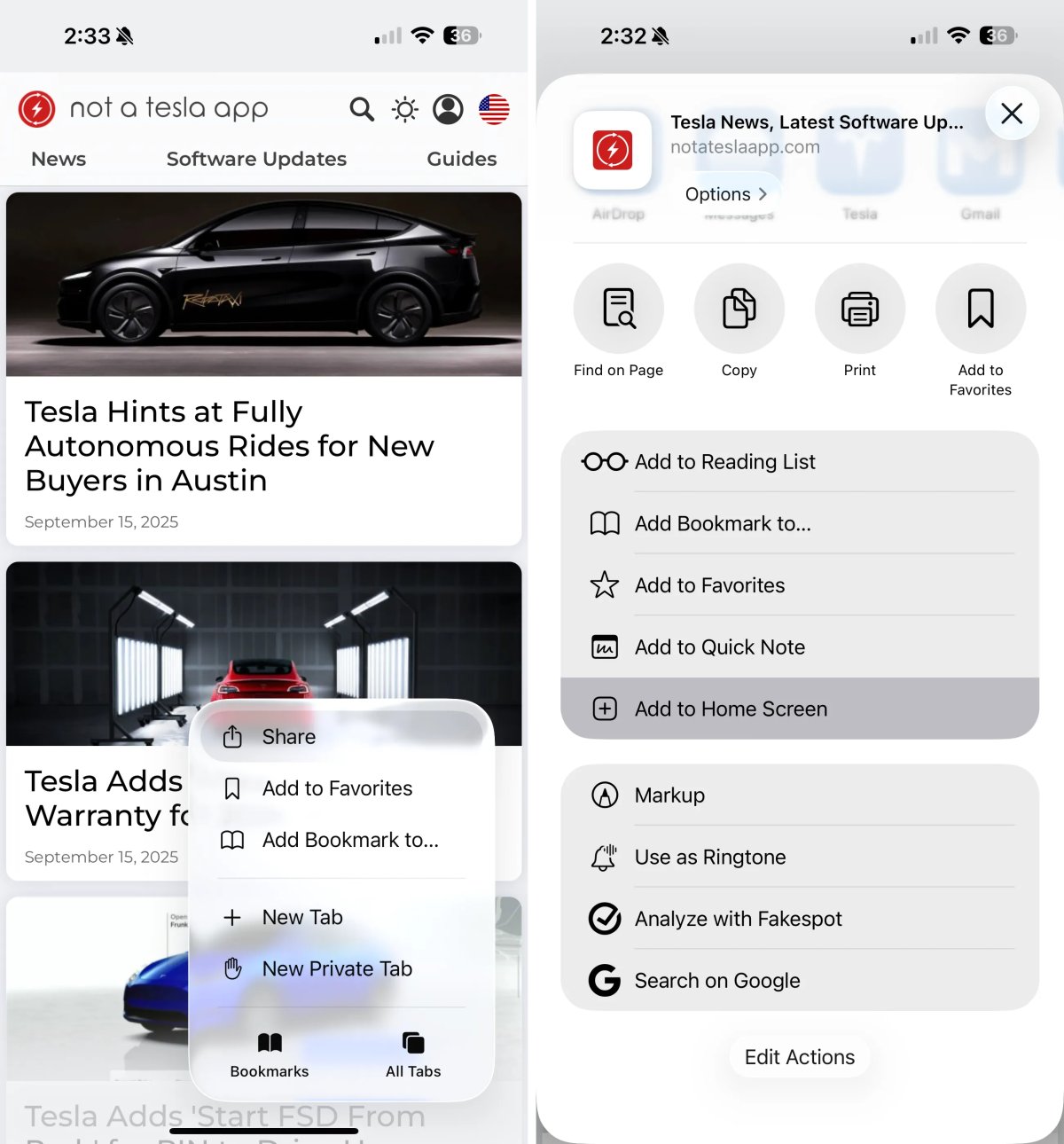Choose New Private Tab in popup menu
The image size is (1064, 1144).
[x=337, y=968]
